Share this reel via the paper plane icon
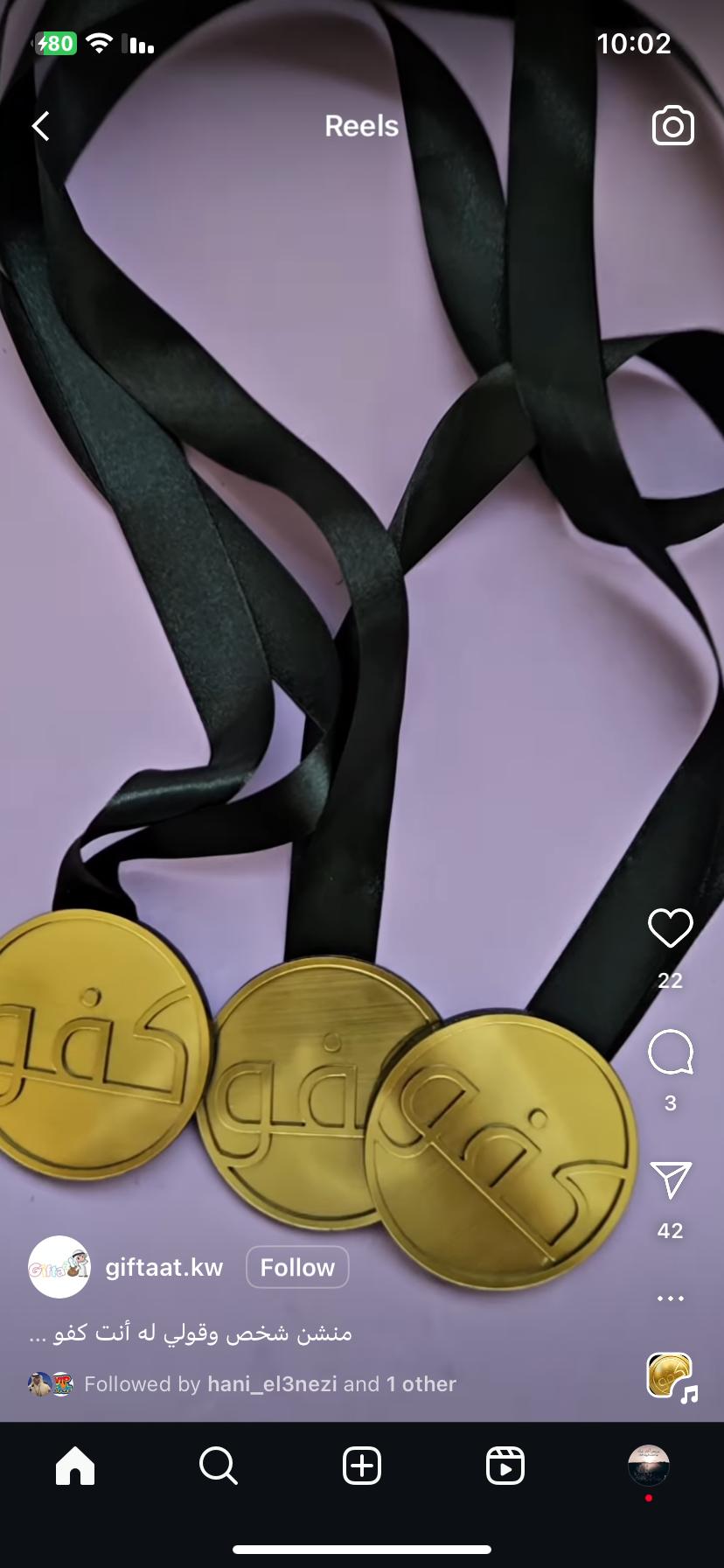The image size is (724, 1568). [x=671, y=1179]
